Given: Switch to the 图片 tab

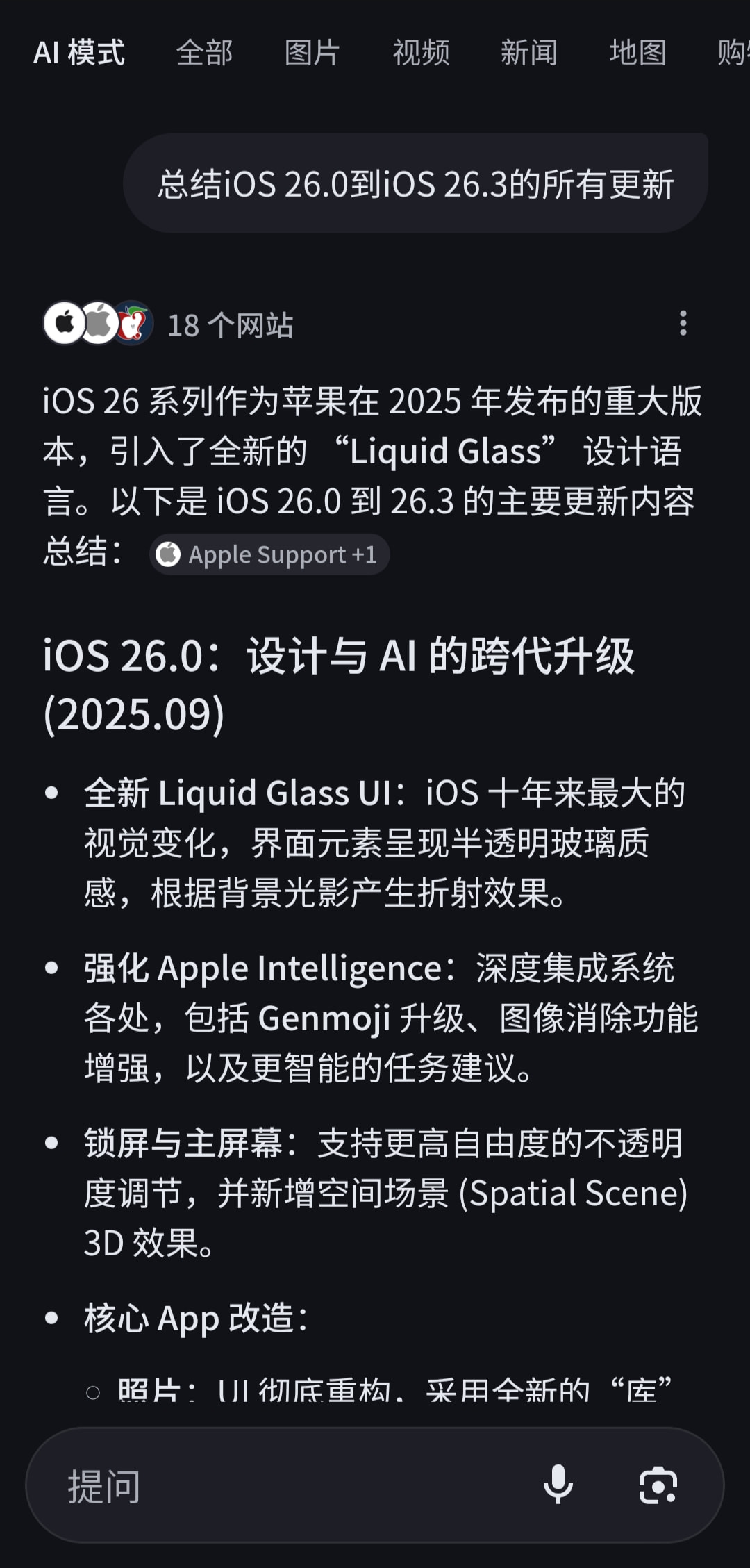Looking at the screenshot, I should click(x=312, y=53).
